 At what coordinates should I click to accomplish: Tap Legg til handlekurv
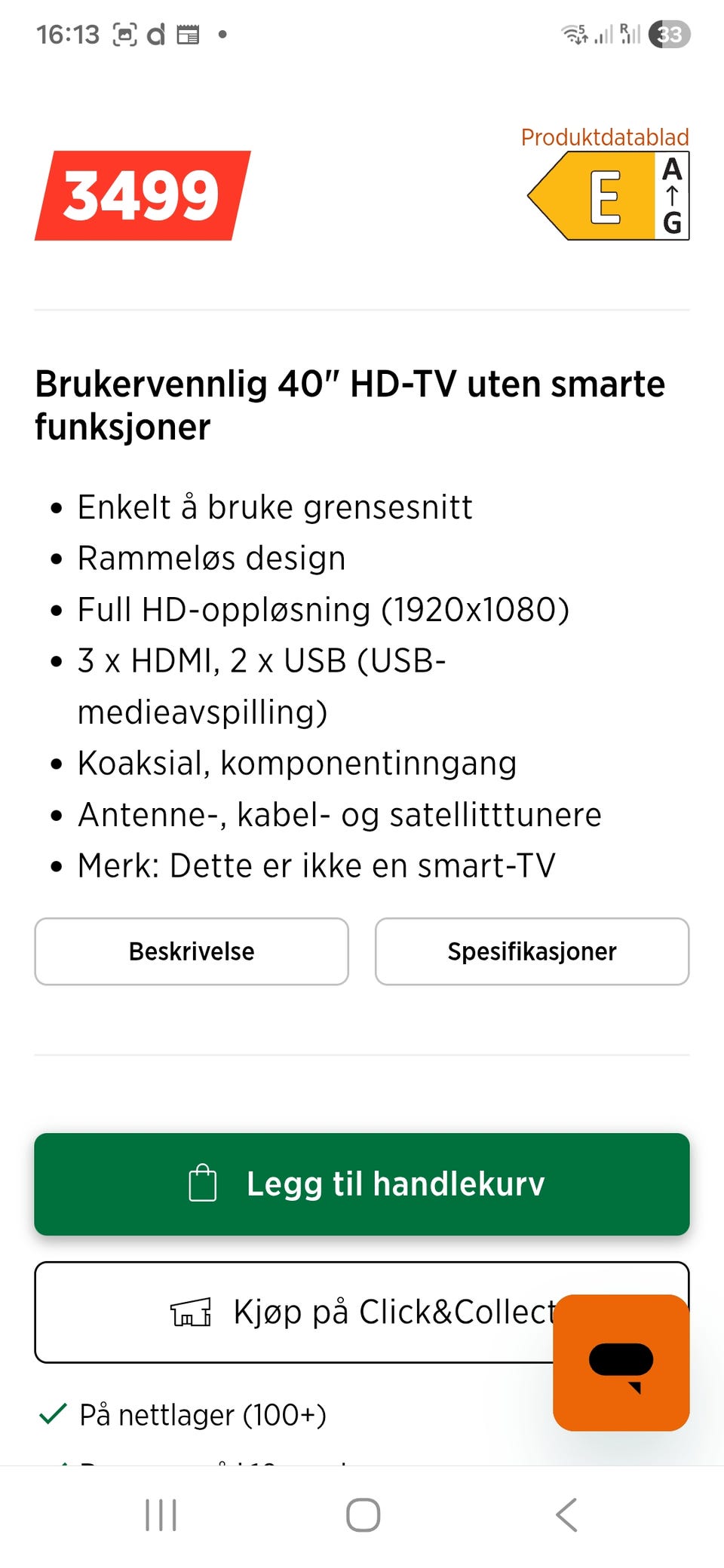pyautogui.click(x=362, y=1184)
